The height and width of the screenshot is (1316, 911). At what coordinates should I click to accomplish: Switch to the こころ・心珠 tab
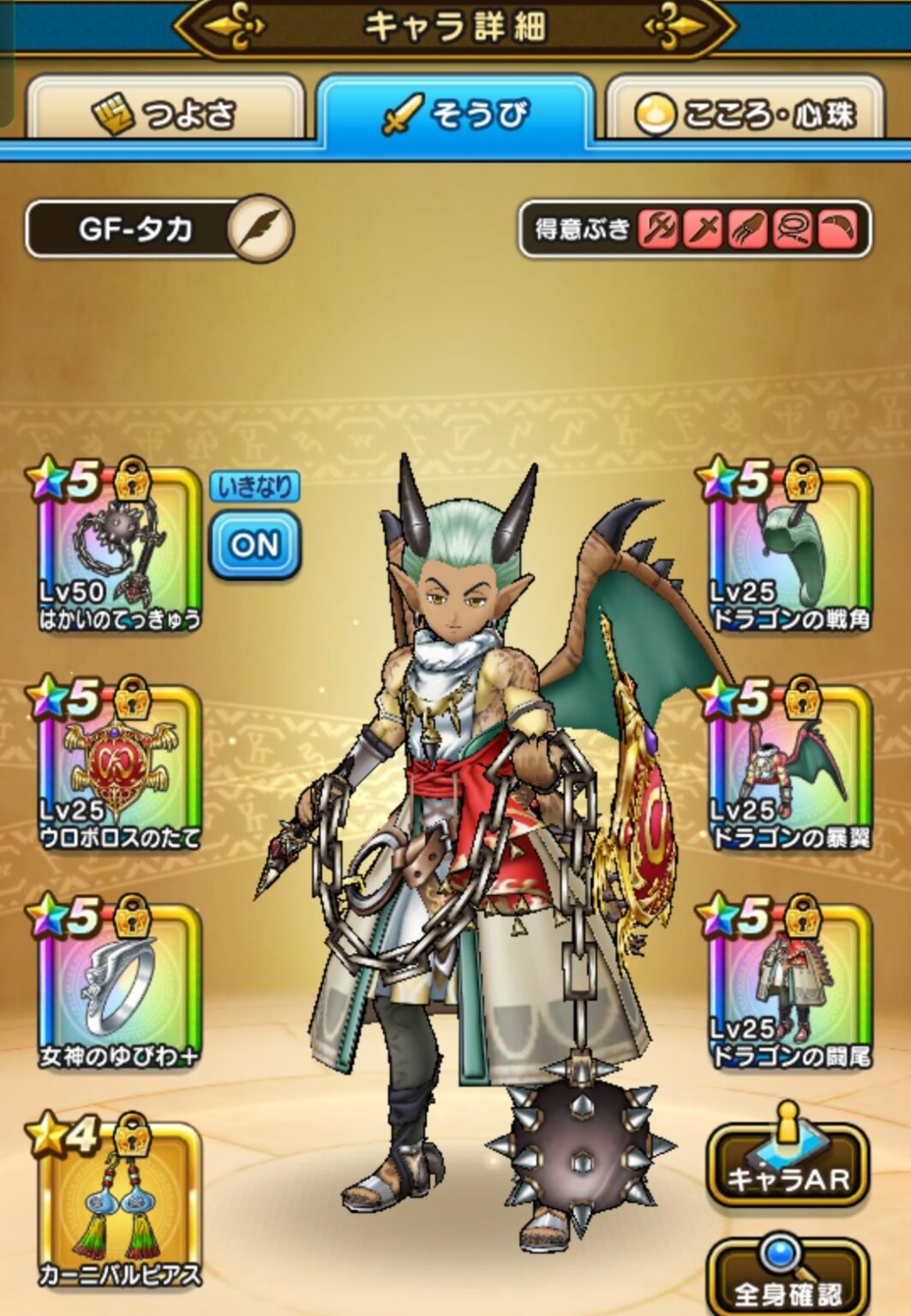click(744, 113)
